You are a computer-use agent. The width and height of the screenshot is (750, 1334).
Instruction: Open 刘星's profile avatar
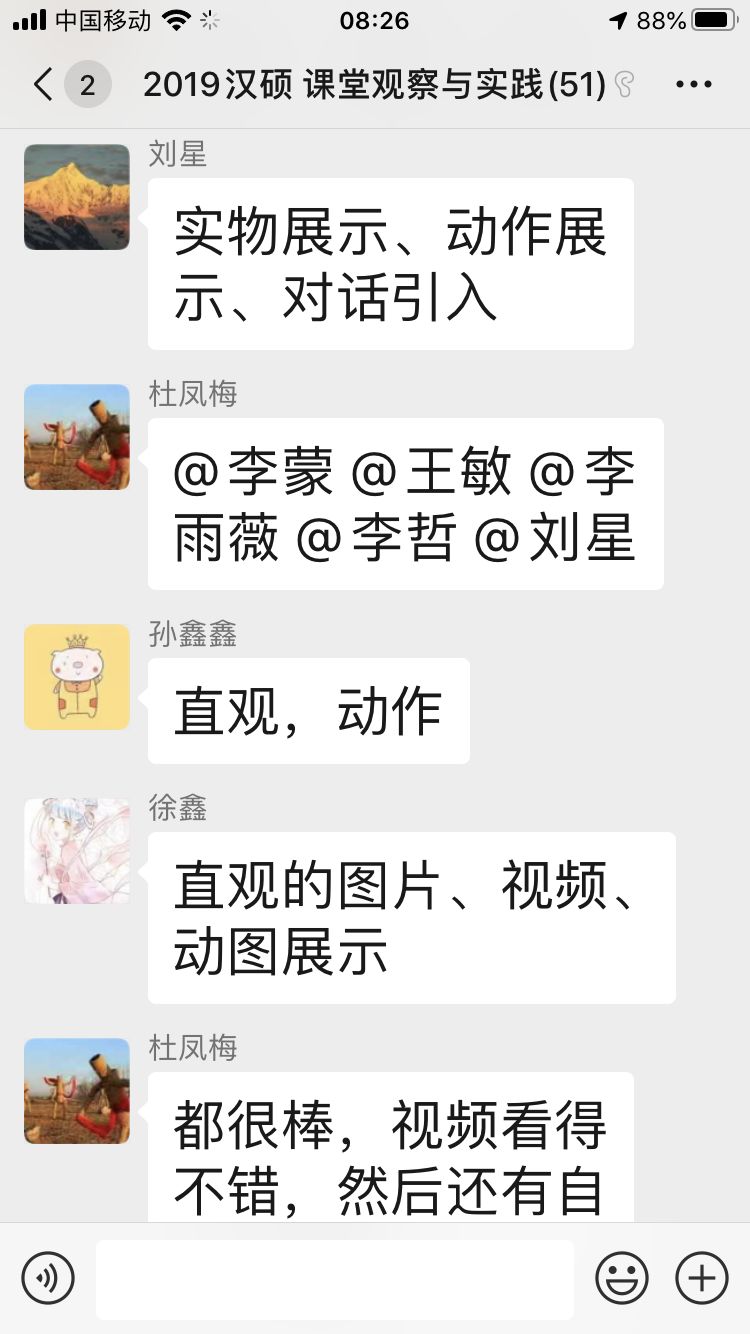pyautogui.click(x=77, y=197)
